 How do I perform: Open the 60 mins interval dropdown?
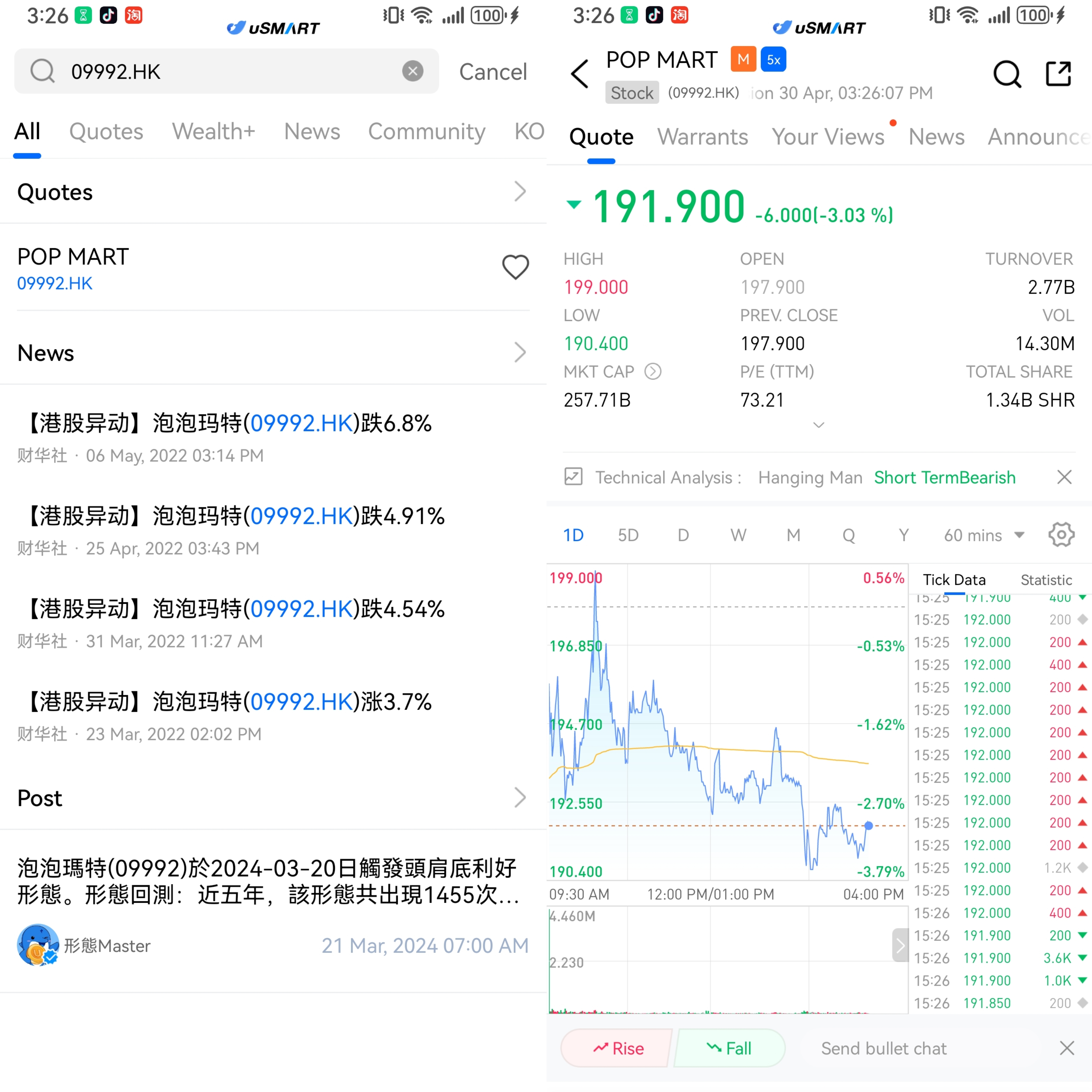tap(983, 535)
